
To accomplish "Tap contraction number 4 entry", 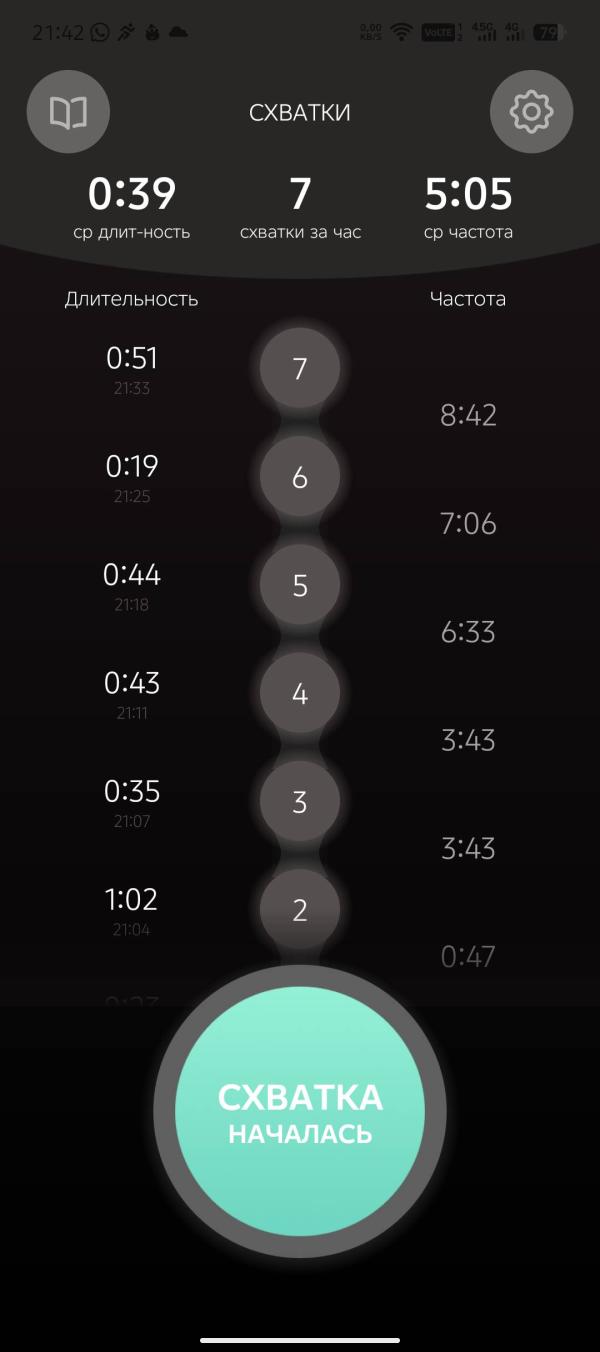I will 300,694.
